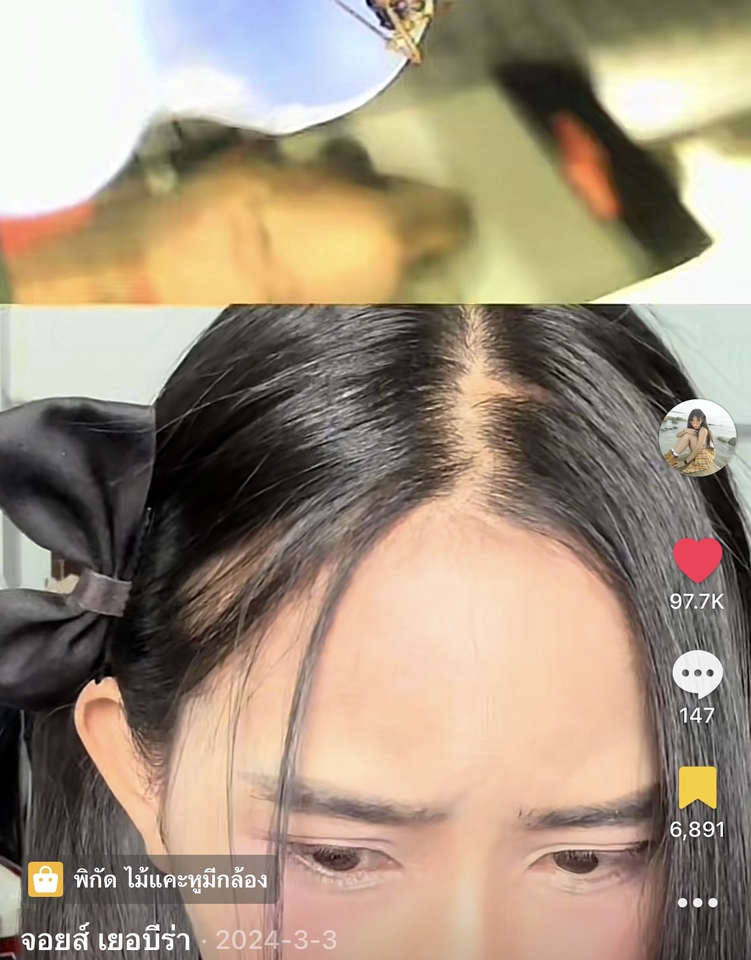
Task: Open the three-dot more options
Action: 697,902
